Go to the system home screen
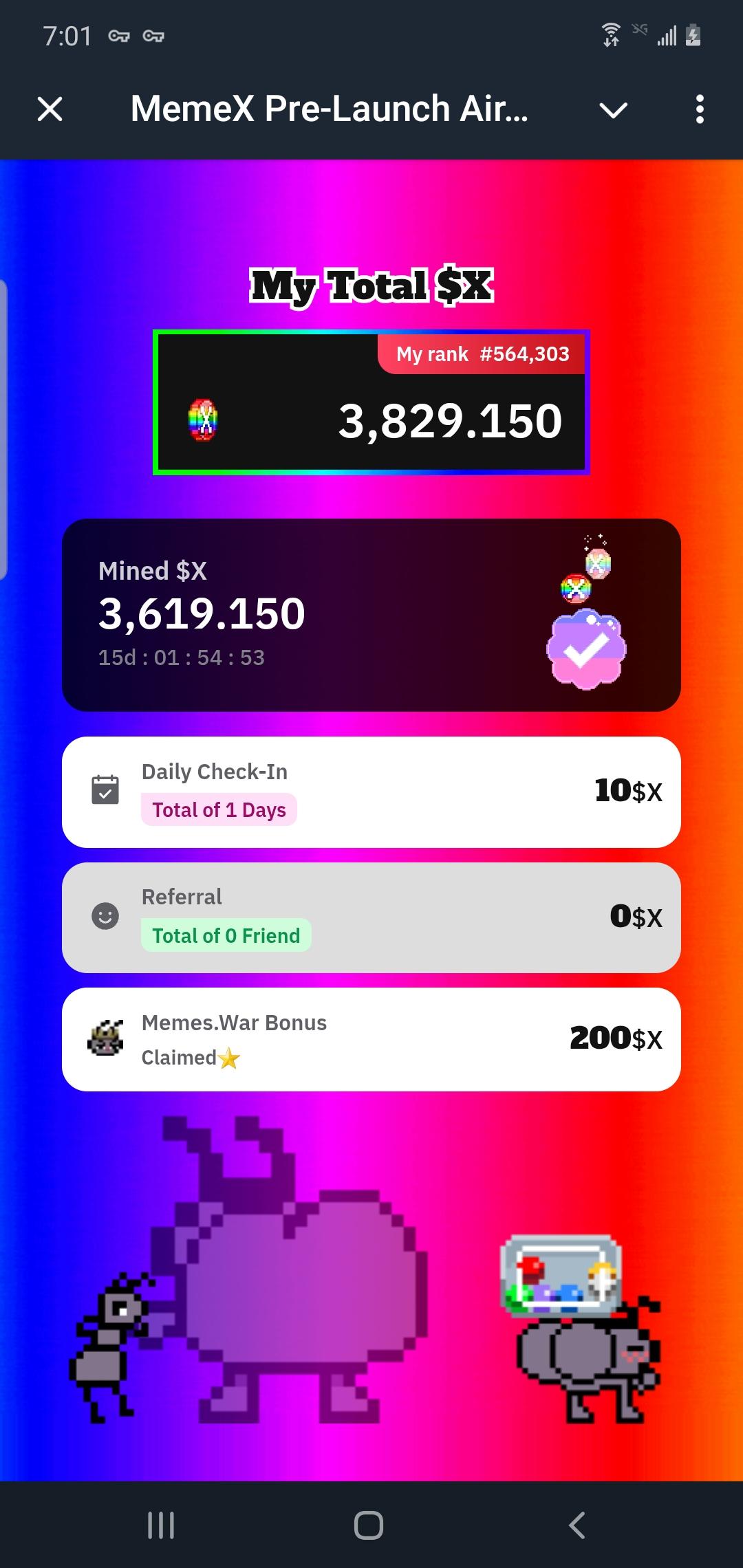The width and height of the screenshot is (743, 1568). pos(369,1525)
